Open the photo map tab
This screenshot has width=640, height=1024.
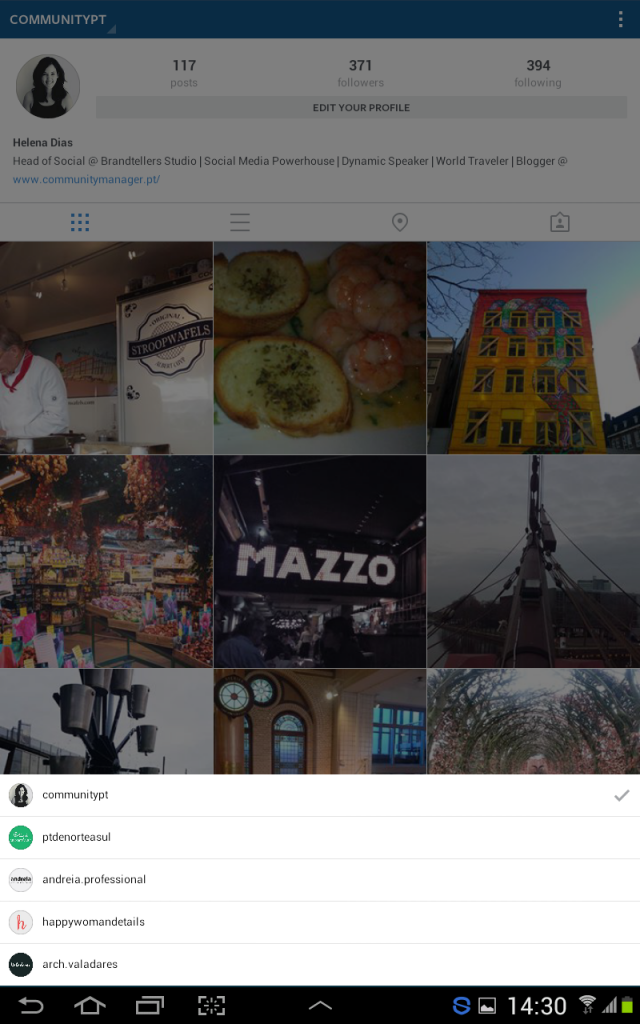coord(400,222)
